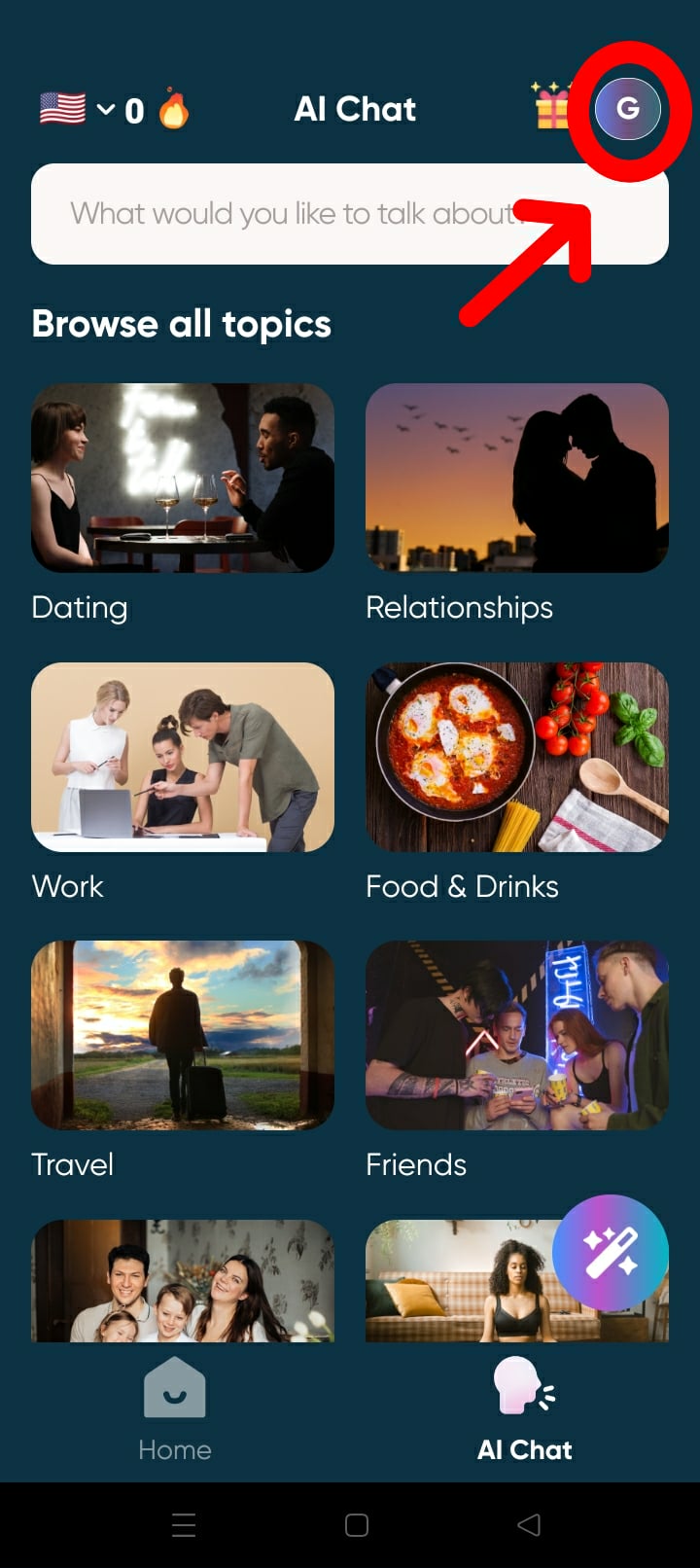
Task: Go back using the system back button
Action: point(529,1525)
